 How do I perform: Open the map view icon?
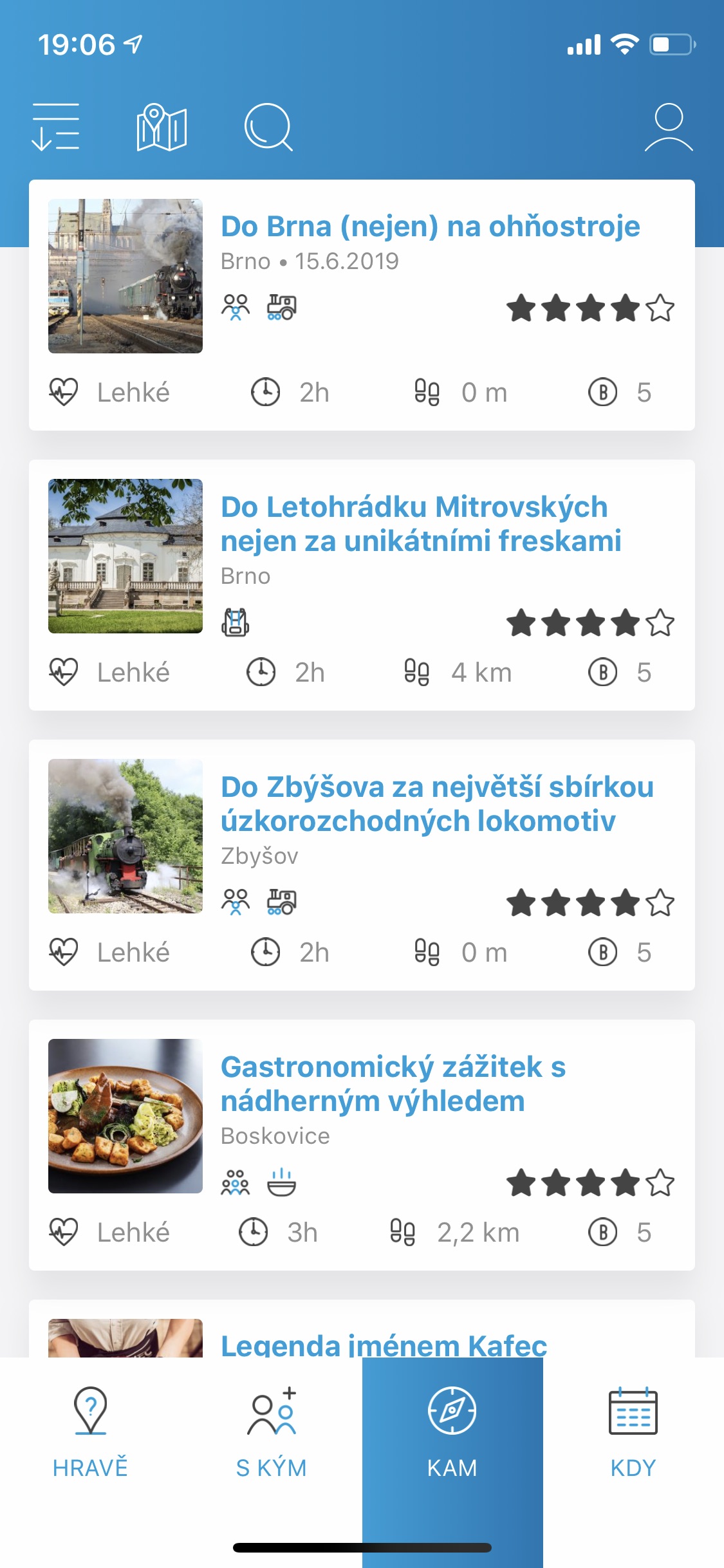coord(161,127)
